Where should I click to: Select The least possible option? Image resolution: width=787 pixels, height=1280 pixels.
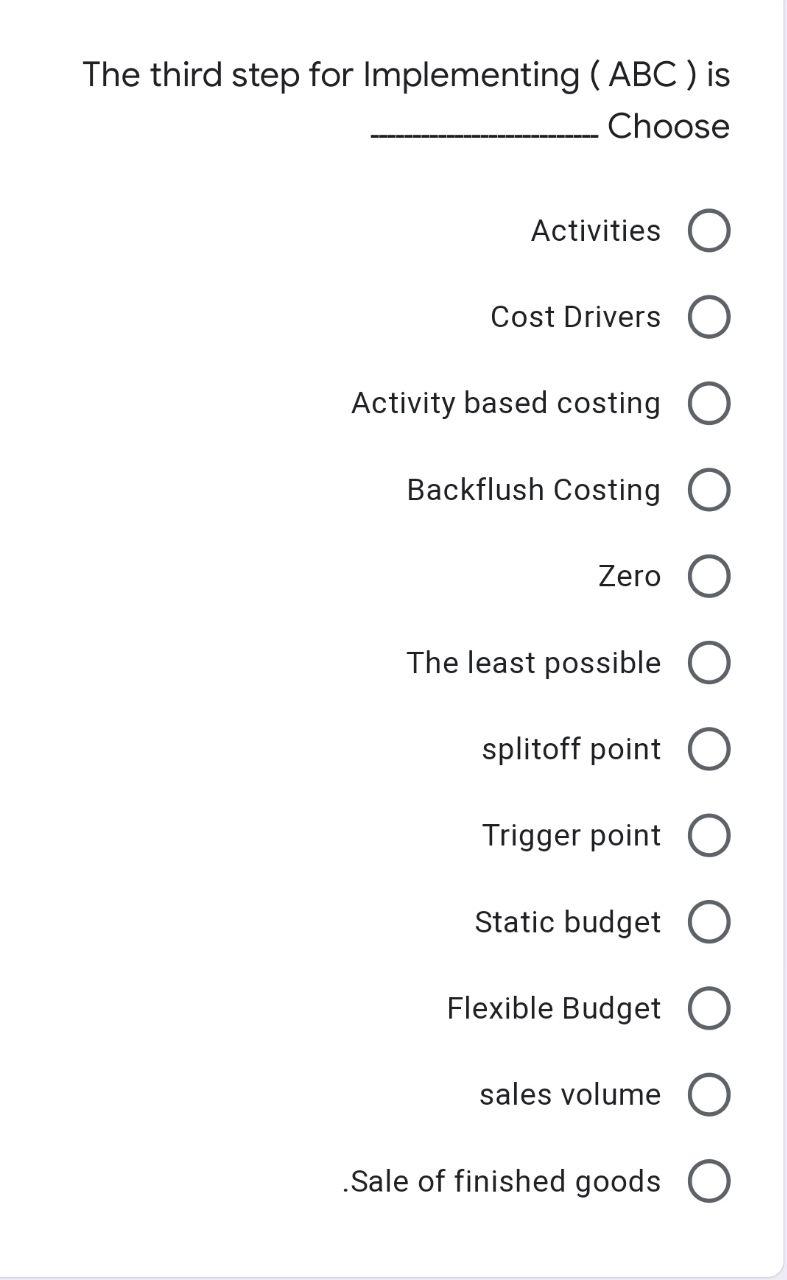pyautogui.click(x=708, y=662)
